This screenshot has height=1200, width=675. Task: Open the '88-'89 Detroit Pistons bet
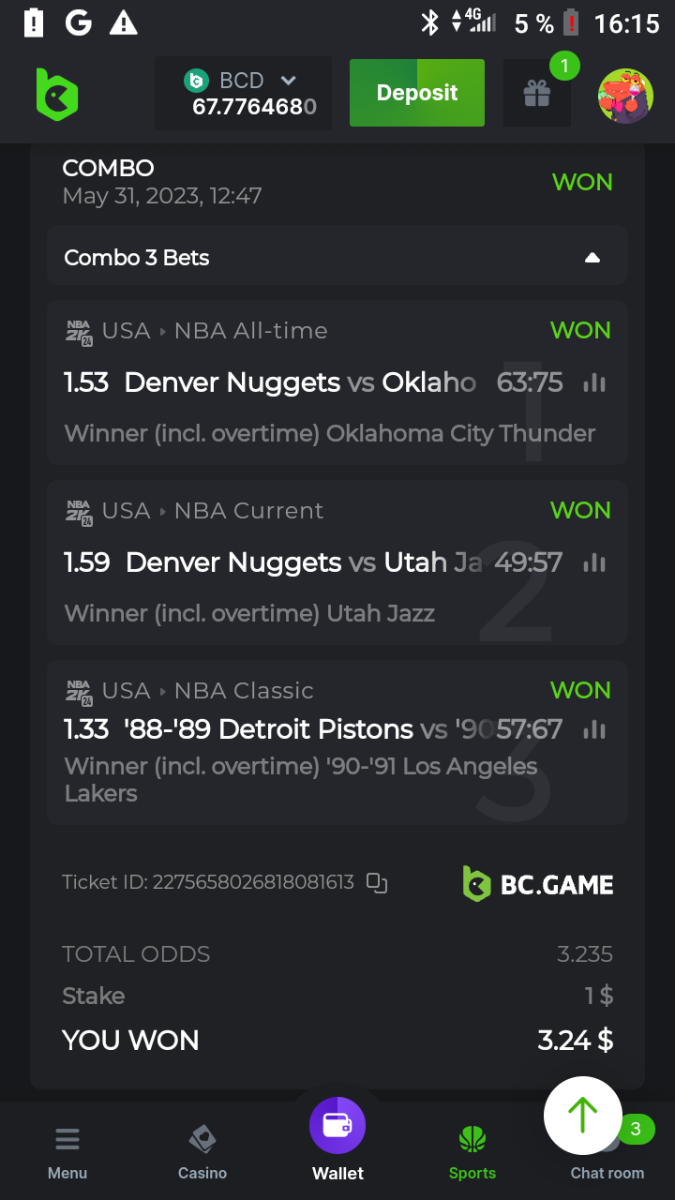click(270, 730)
